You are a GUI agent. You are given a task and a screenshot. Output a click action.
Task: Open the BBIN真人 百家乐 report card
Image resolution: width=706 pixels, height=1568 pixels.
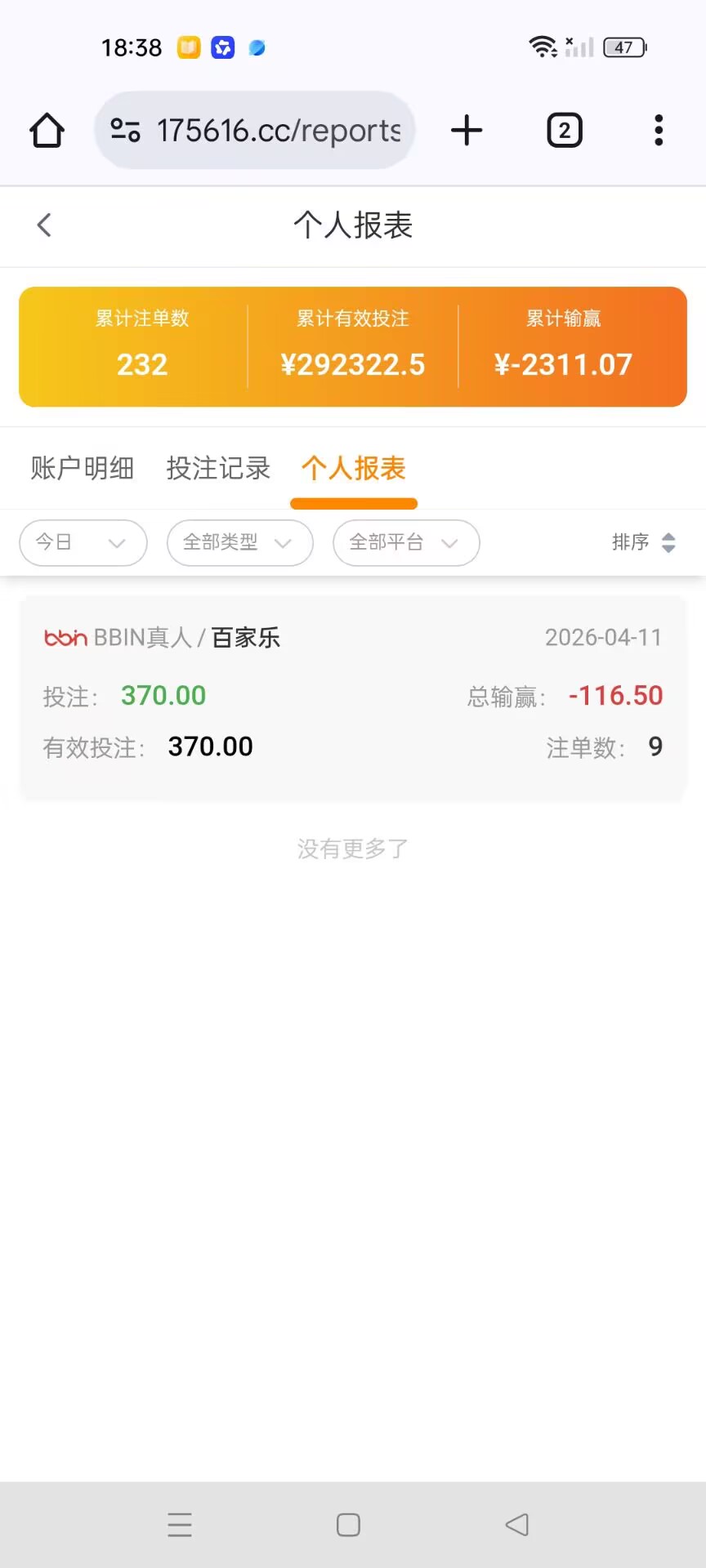coord(353,698)
